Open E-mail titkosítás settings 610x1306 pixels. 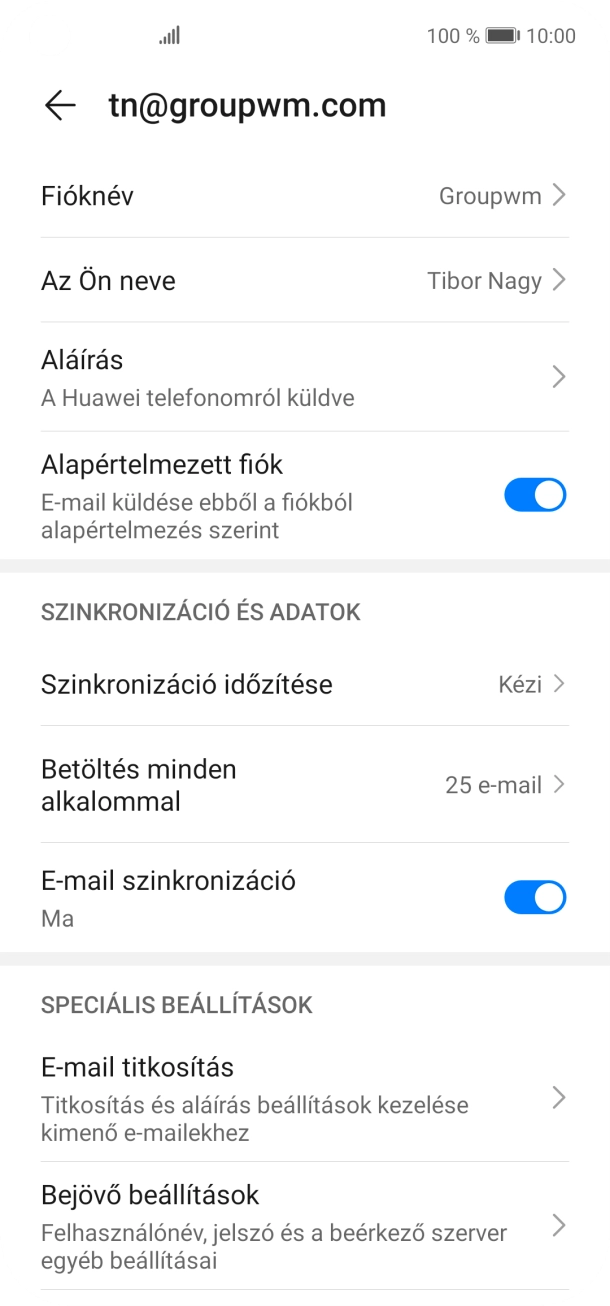pyautogui.click(x=304, y=1098)
